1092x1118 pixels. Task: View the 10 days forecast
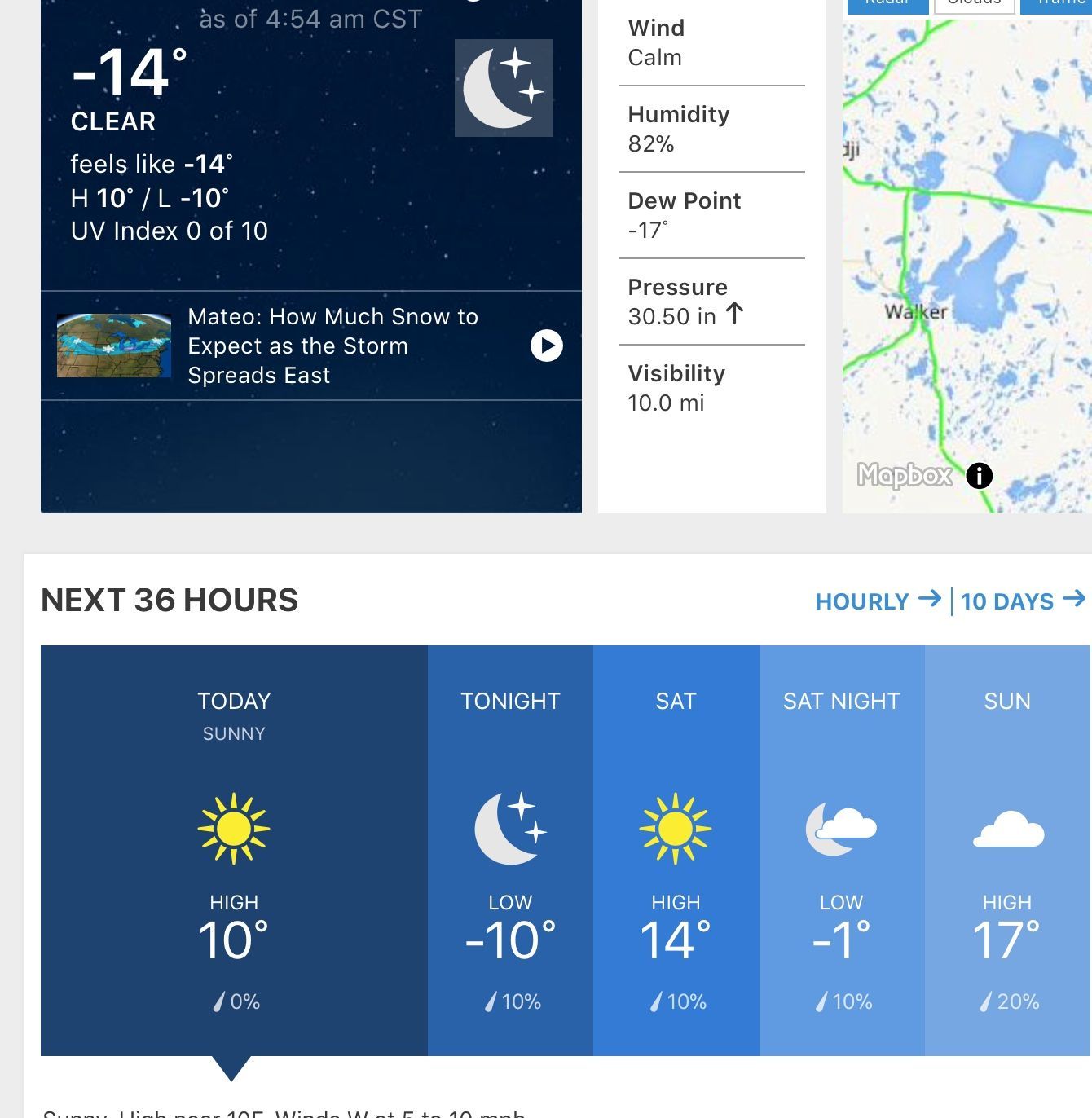1022,601
